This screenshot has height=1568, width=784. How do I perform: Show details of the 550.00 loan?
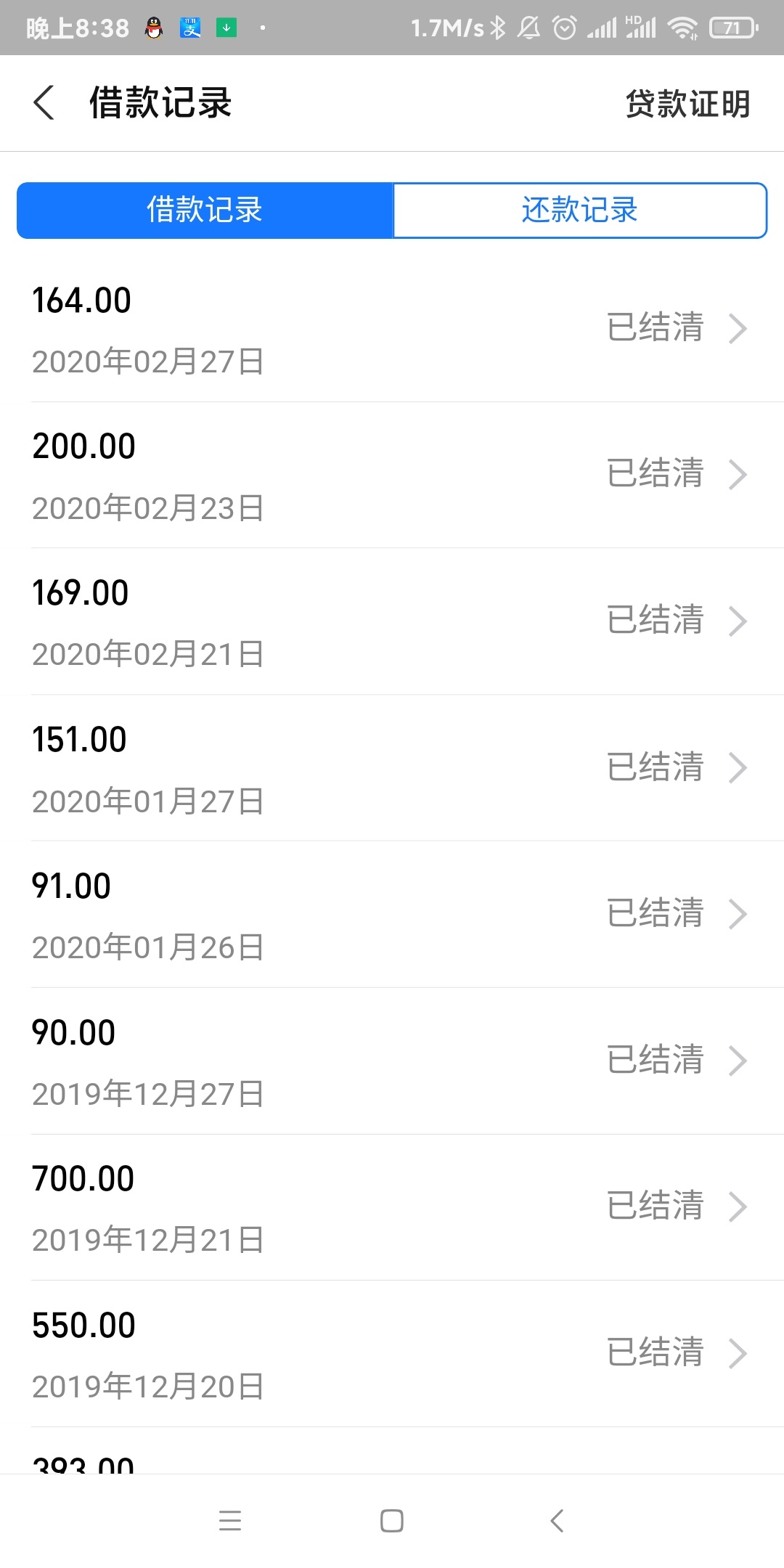click(392, 1354)
